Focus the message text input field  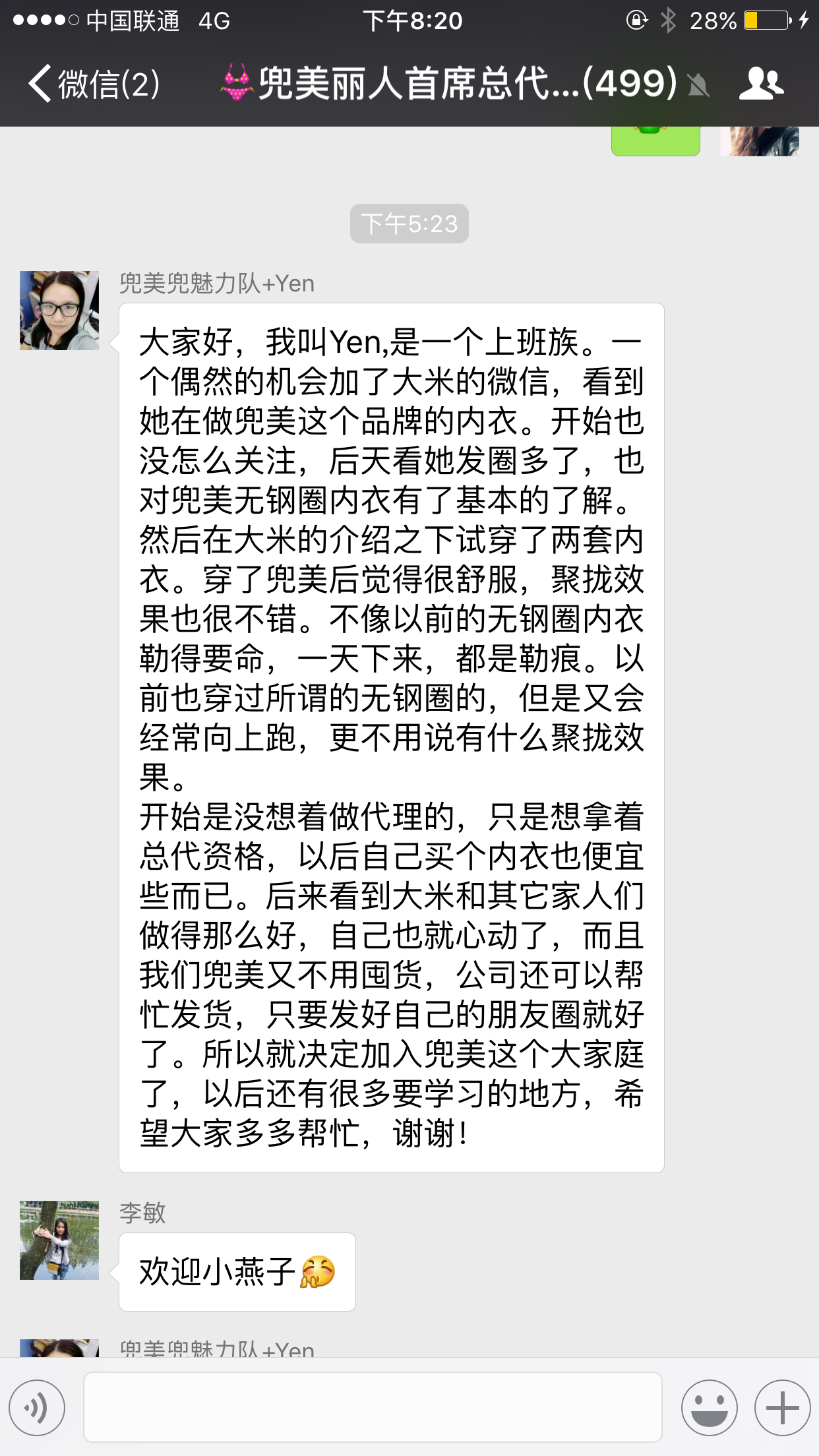coord(373,1408)
